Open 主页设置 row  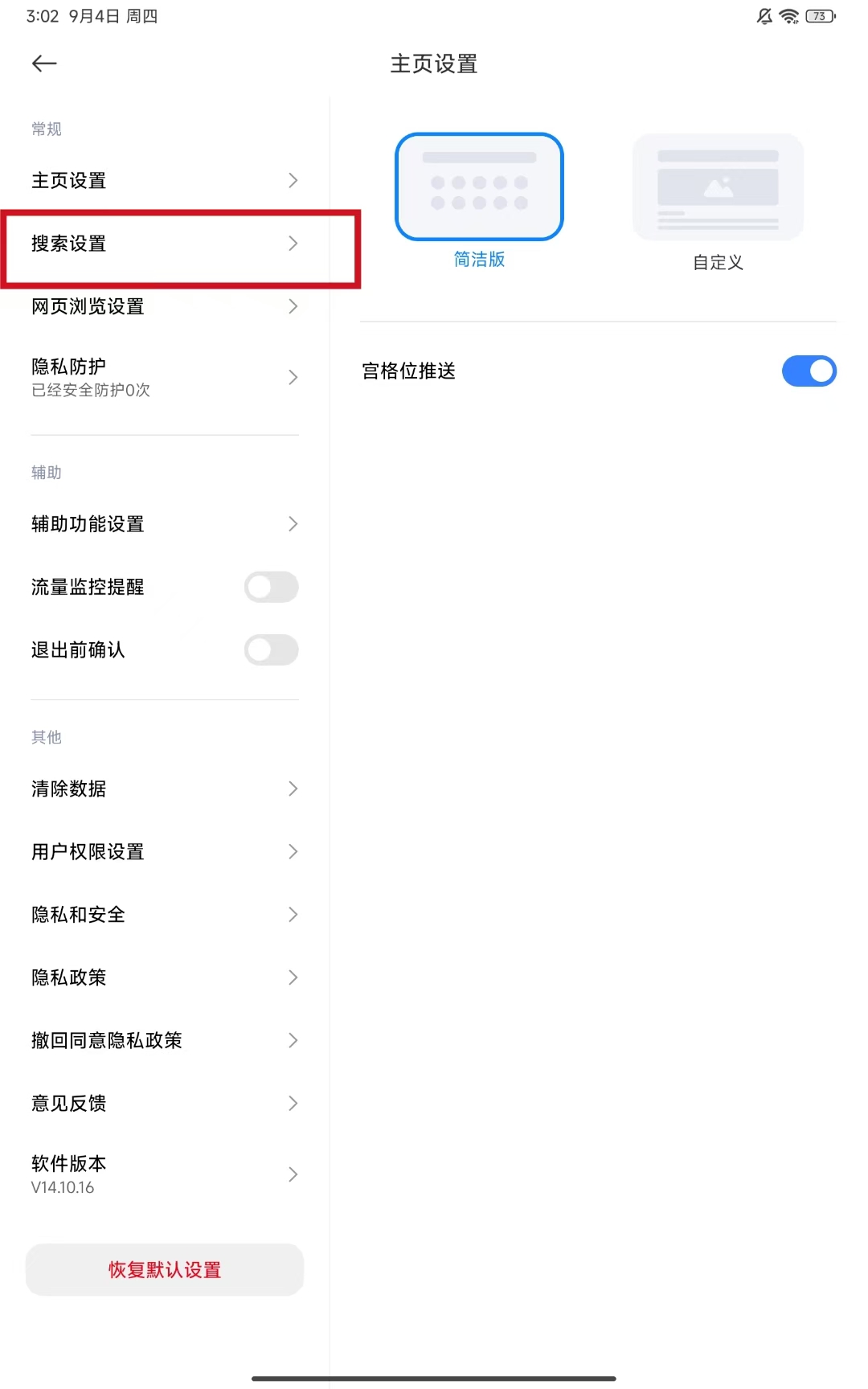point(165,181)
